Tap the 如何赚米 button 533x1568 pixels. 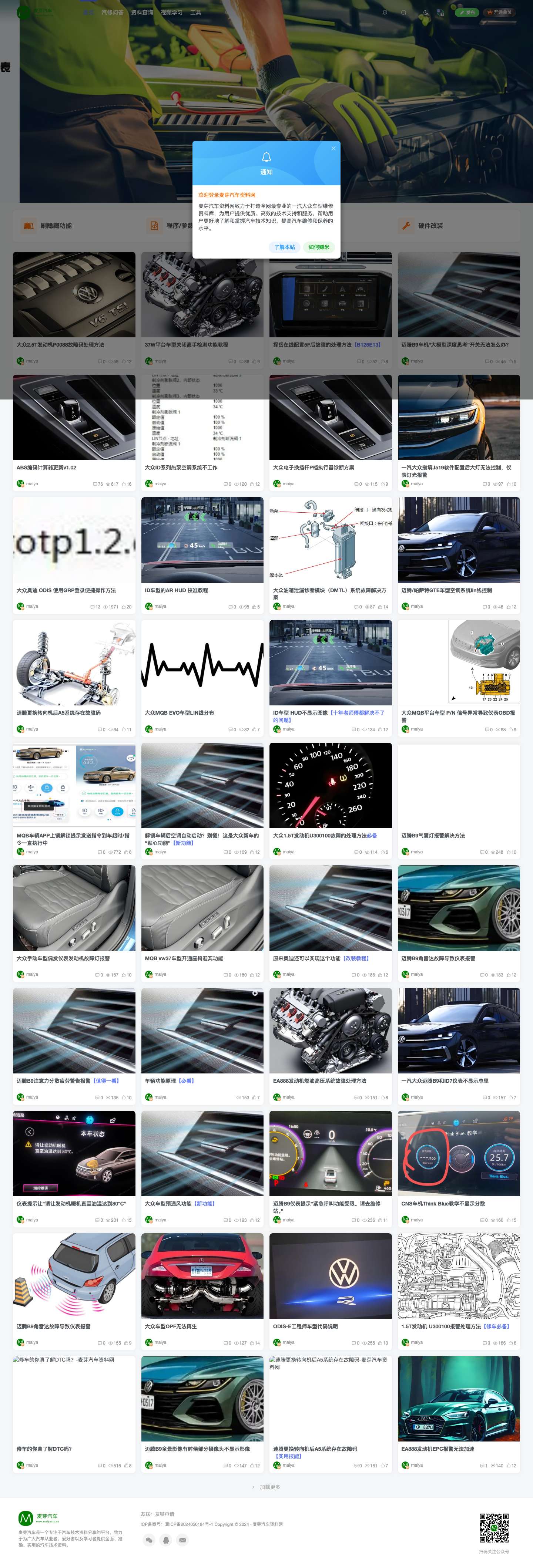319,247
